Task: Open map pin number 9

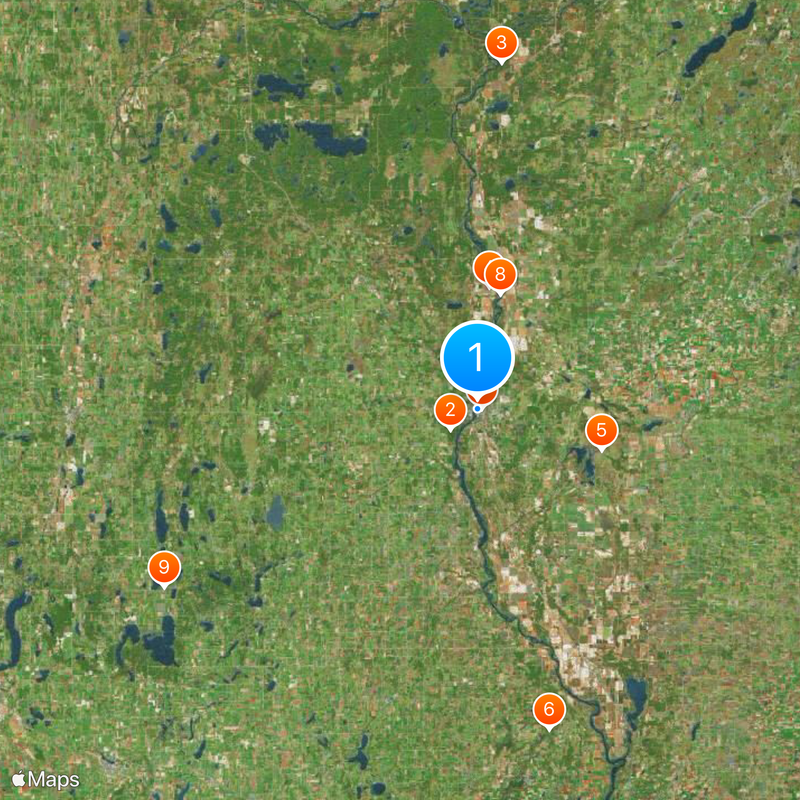Action: pyautogui.click(x=164, y=567)
